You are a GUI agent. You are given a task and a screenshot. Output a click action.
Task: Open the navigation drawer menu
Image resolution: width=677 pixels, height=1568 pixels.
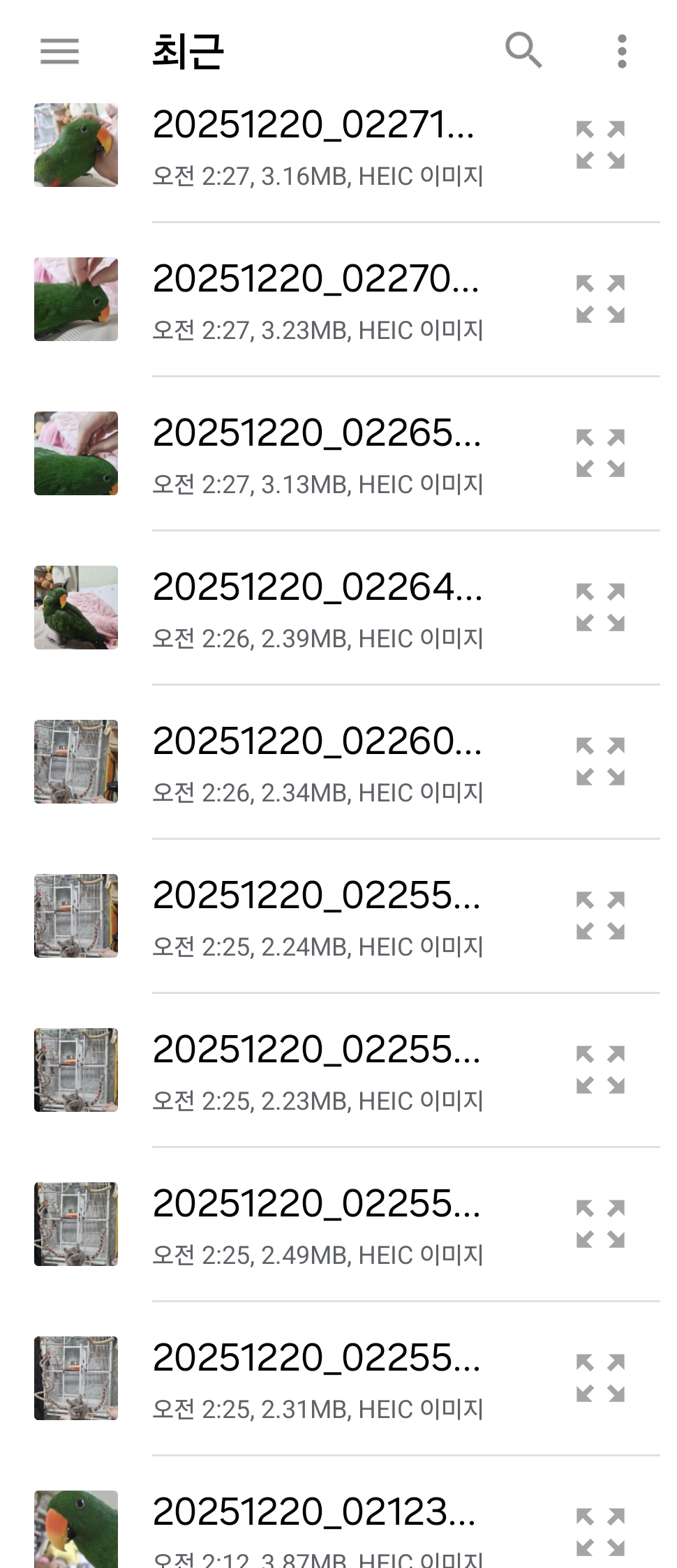pyautogui.click(x=59, y=52)
